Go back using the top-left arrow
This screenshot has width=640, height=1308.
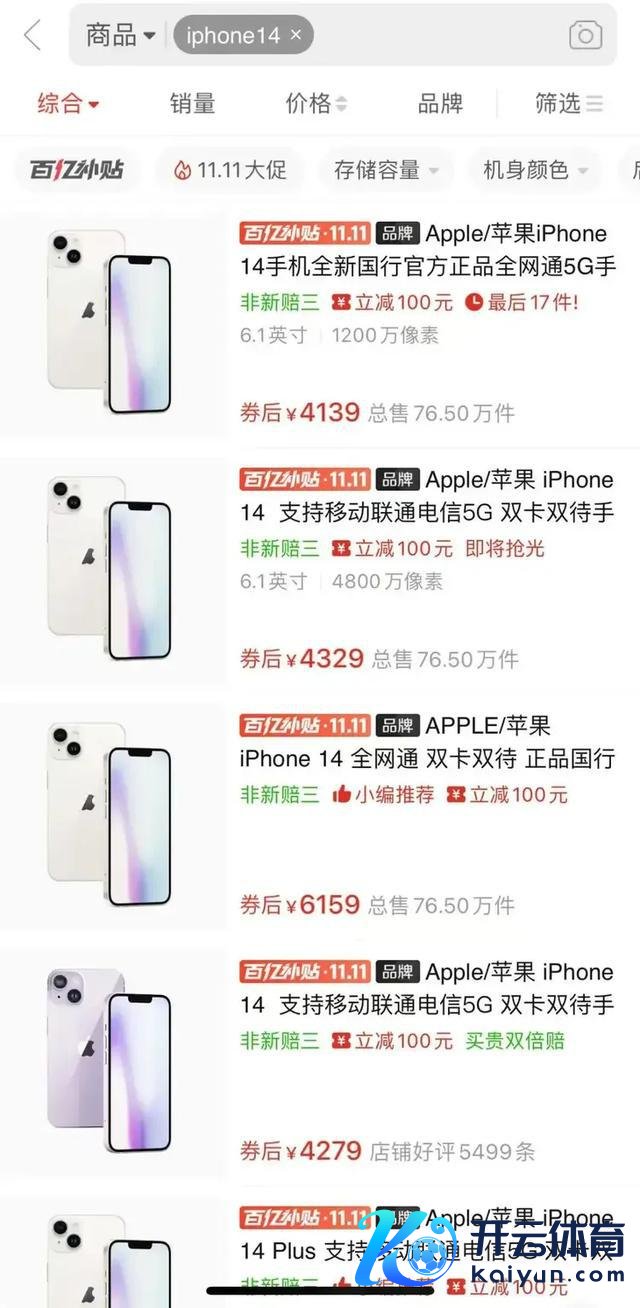32,35
